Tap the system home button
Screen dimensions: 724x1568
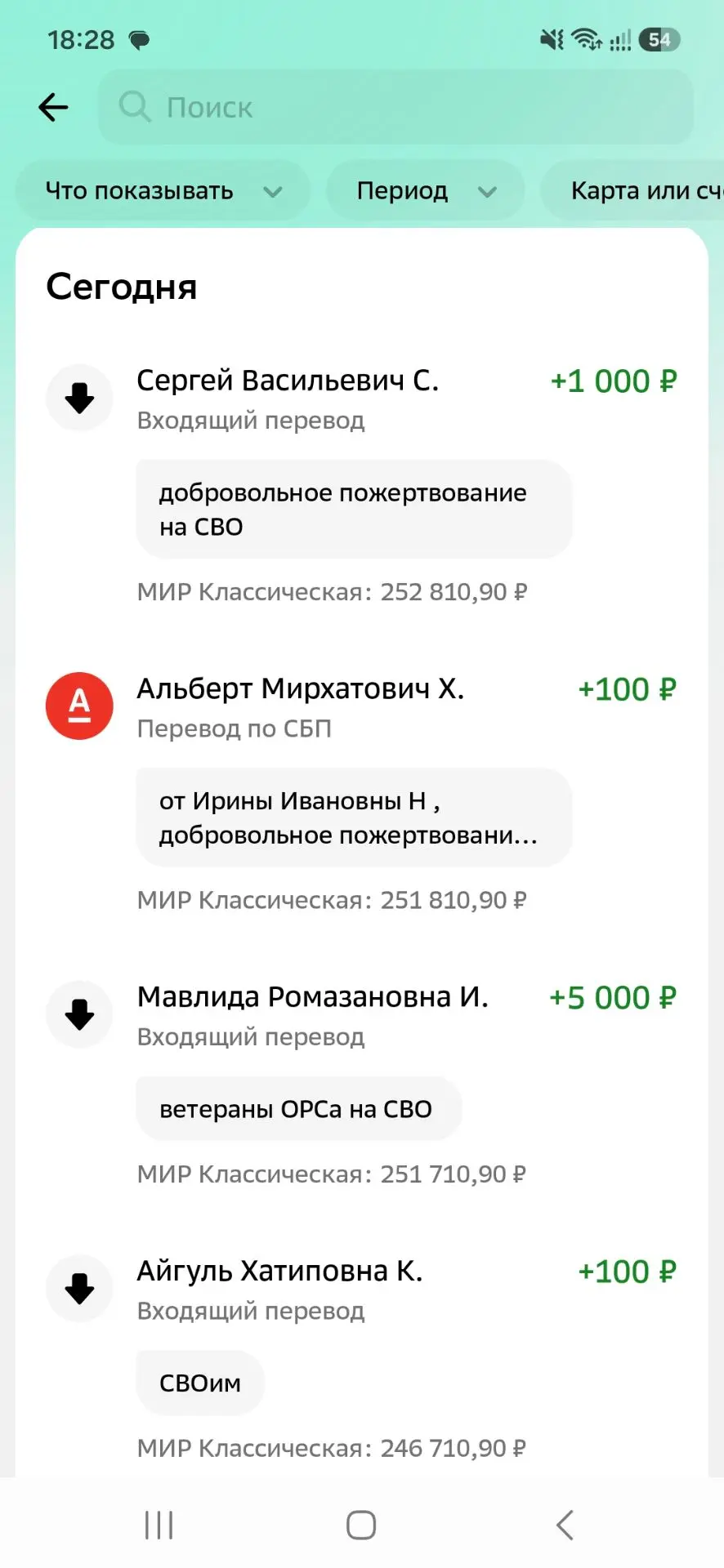click(x=361, y=1524)
